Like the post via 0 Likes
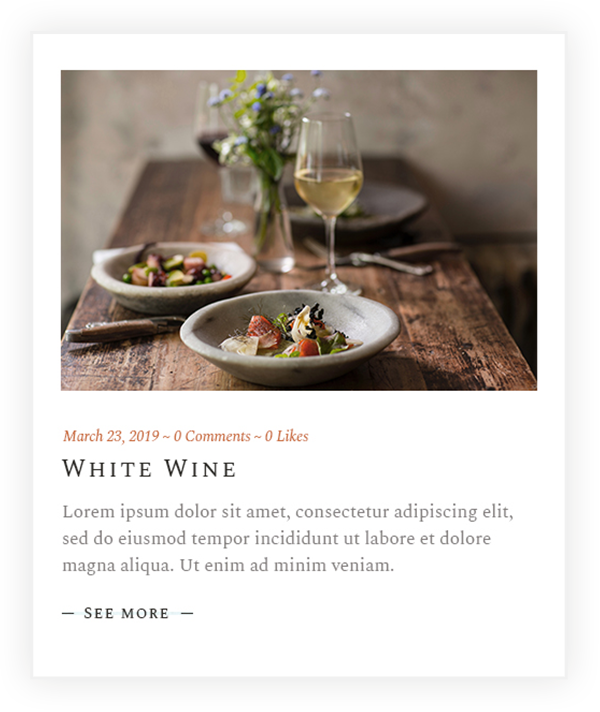Screen dimensions: 600x712 coord(286,436)
